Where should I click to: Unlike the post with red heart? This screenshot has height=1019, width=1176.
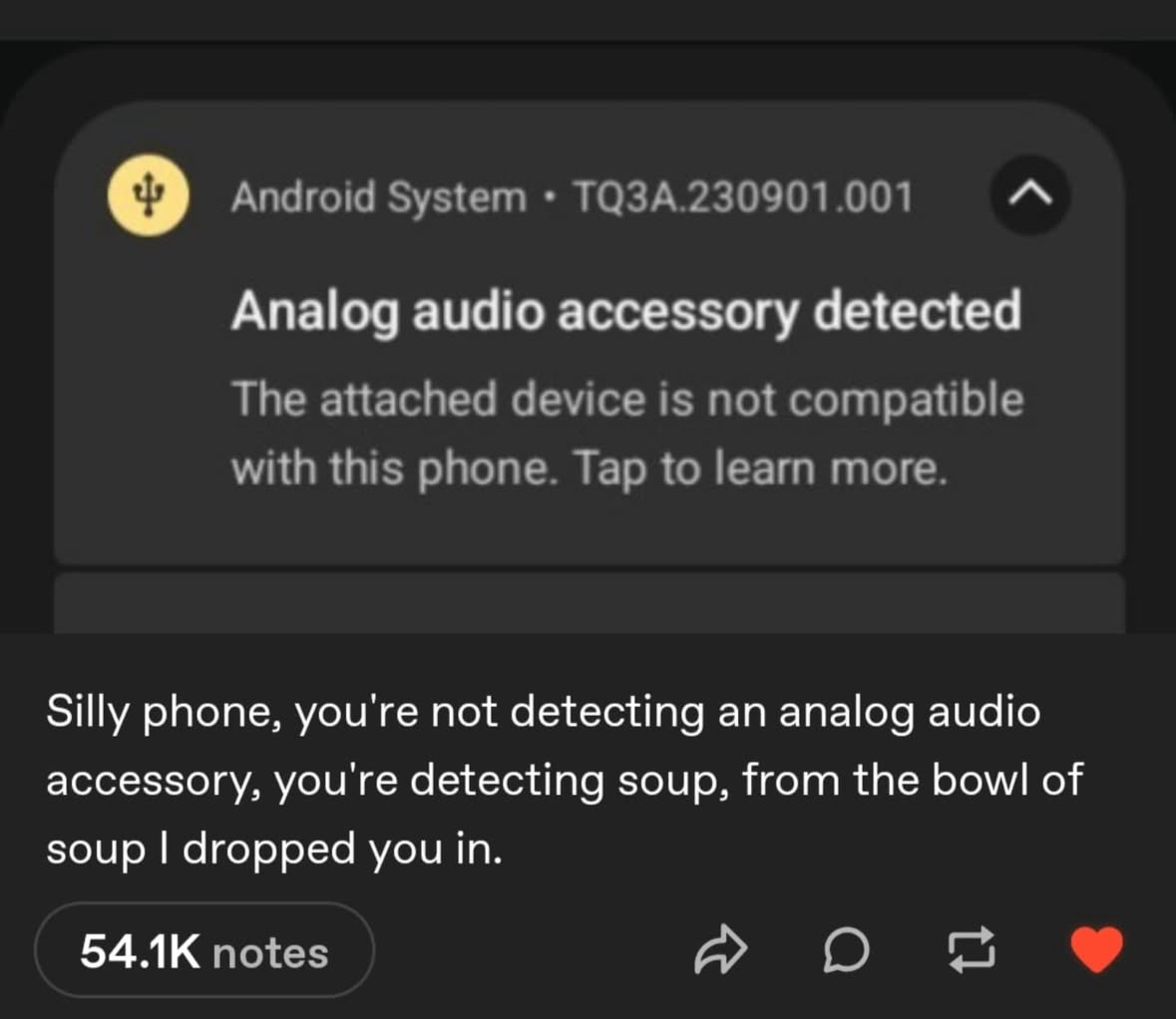click(1096, 949)
